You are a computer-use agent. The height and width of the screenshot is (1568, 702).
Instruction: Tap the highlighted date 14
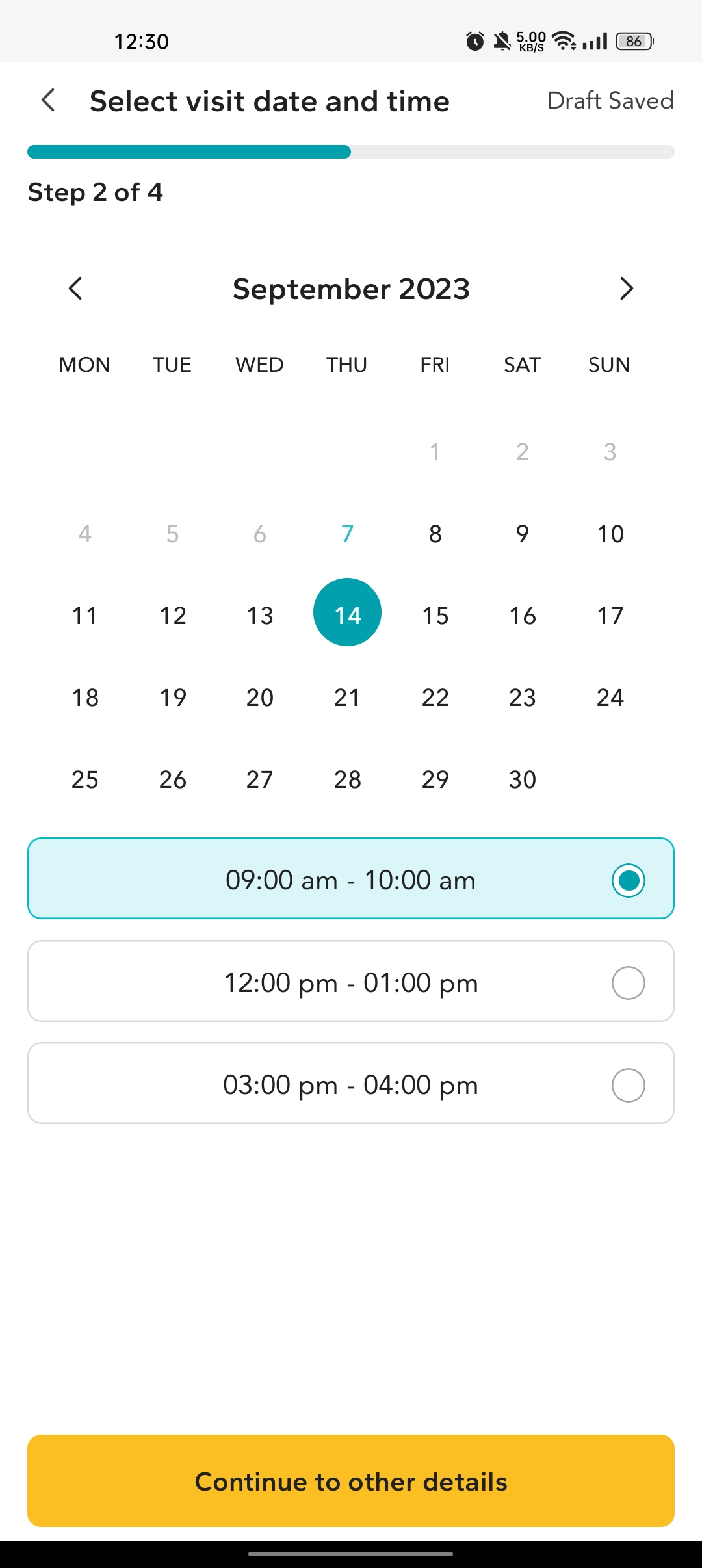[347, 612]
